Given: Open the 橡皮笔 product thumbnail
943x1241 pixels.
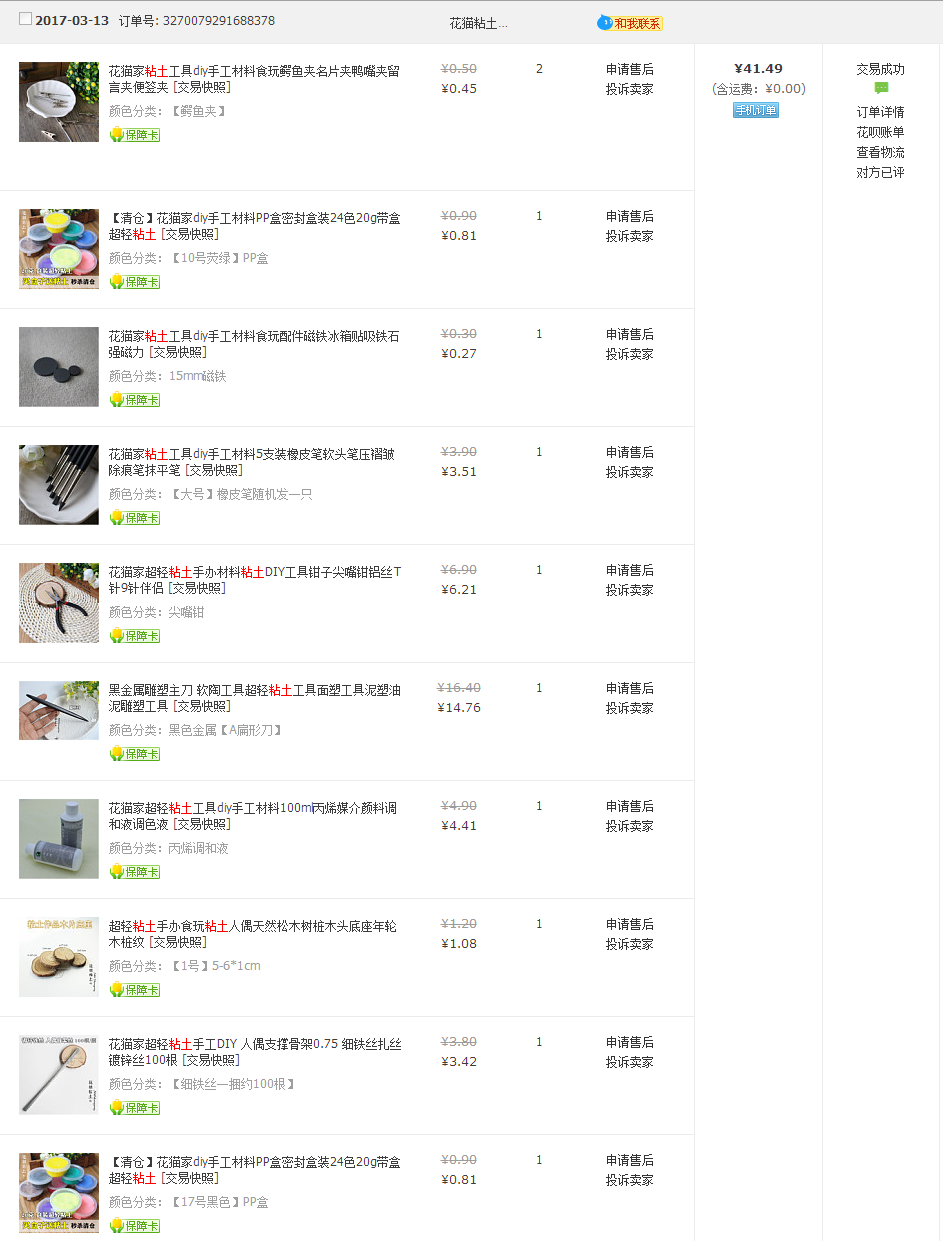Looking at the screenshot, I should coord(59,485).
